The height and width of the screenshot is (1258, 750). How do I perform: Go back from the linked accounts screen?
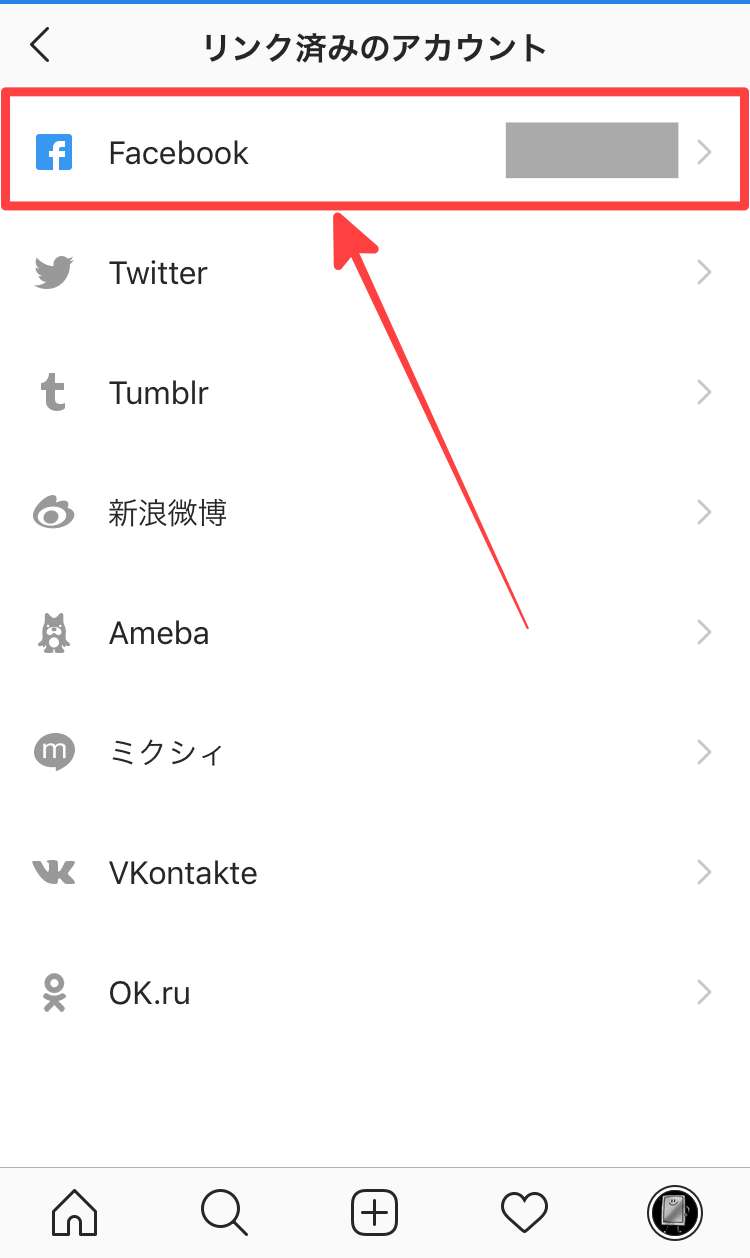click(40, 46)
